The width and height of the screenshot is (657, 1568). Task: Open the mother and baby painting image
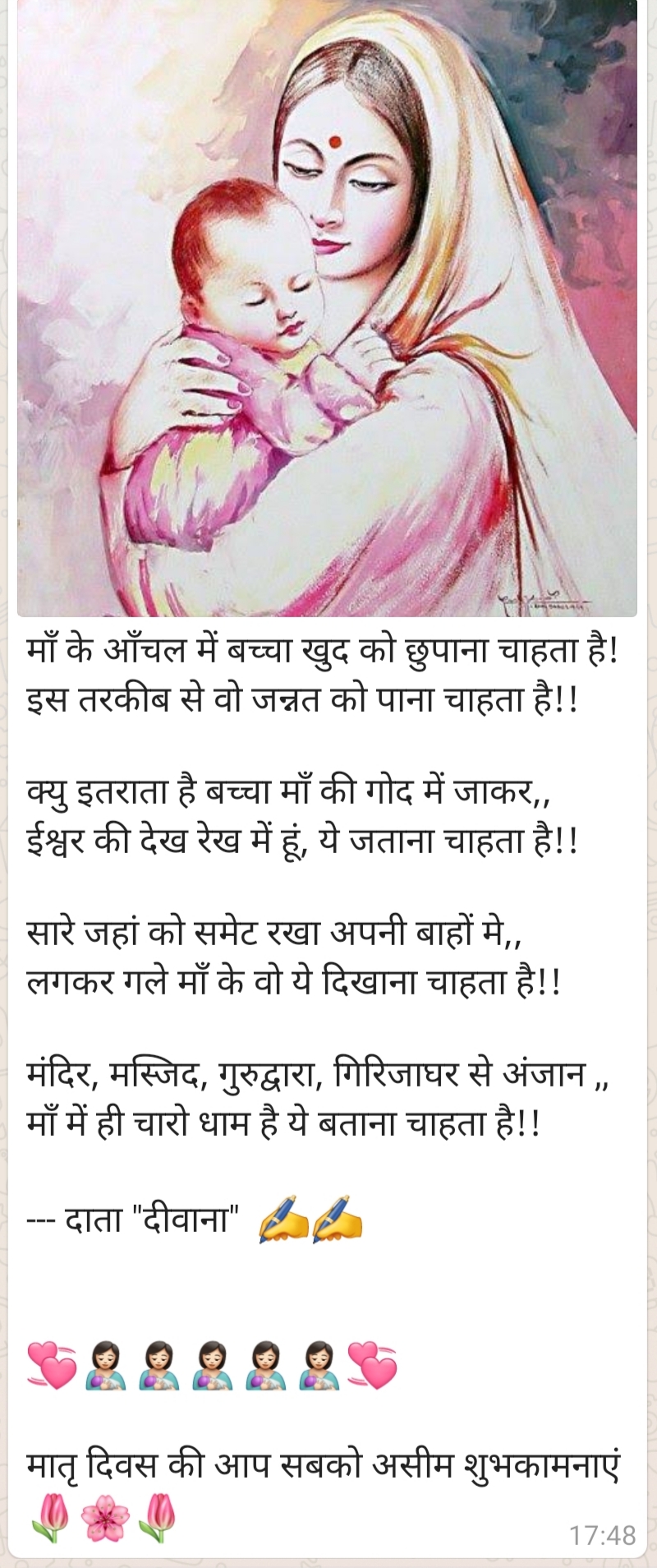tap(327, 308)
